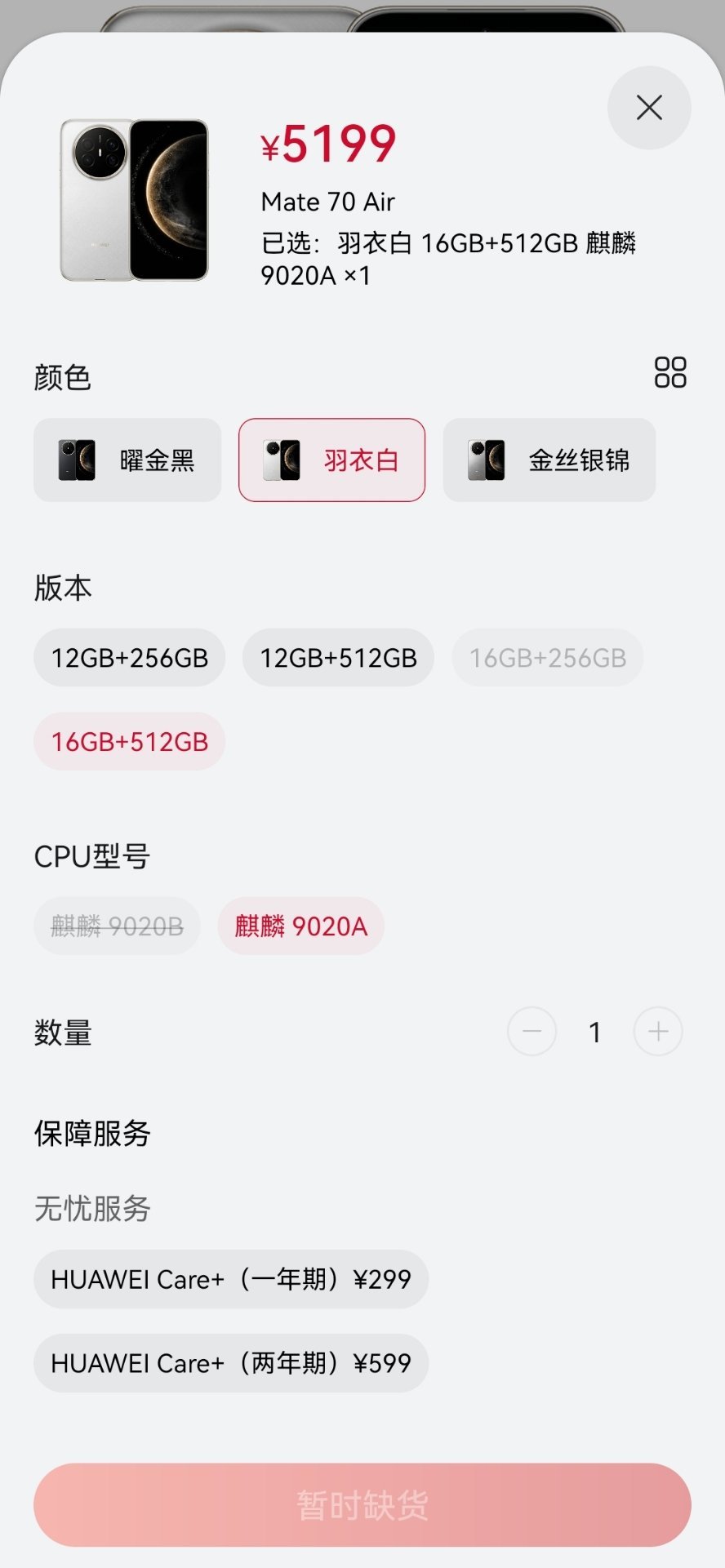Select the 16GB+512GB version

pos(128,741)
